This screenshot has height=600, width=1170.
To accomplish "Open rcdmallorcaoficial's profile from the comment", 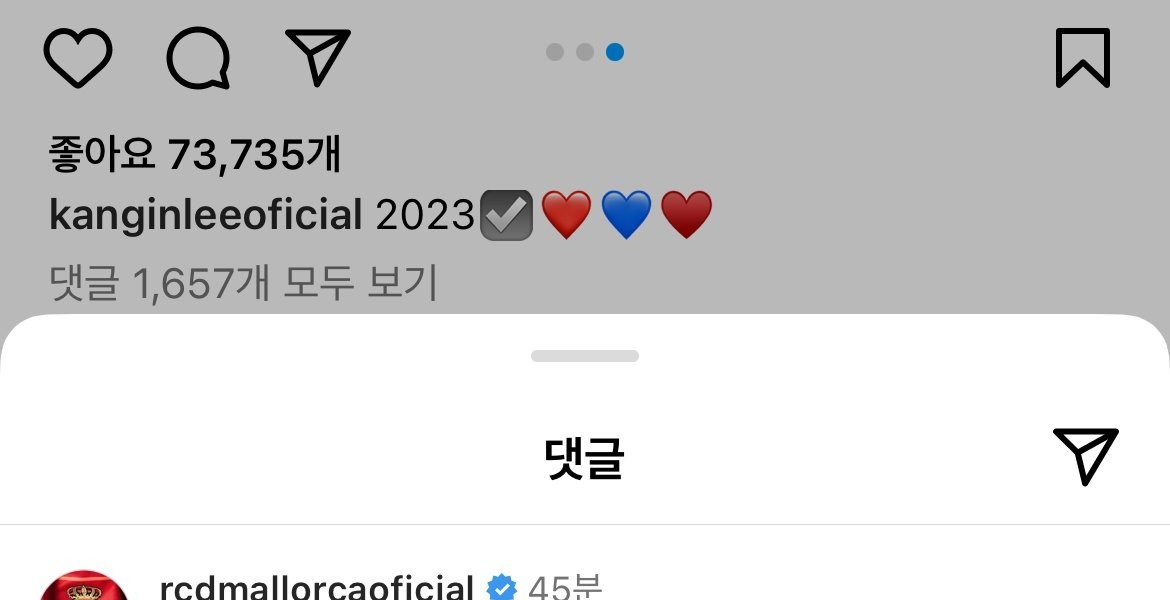I will point(316,587).
